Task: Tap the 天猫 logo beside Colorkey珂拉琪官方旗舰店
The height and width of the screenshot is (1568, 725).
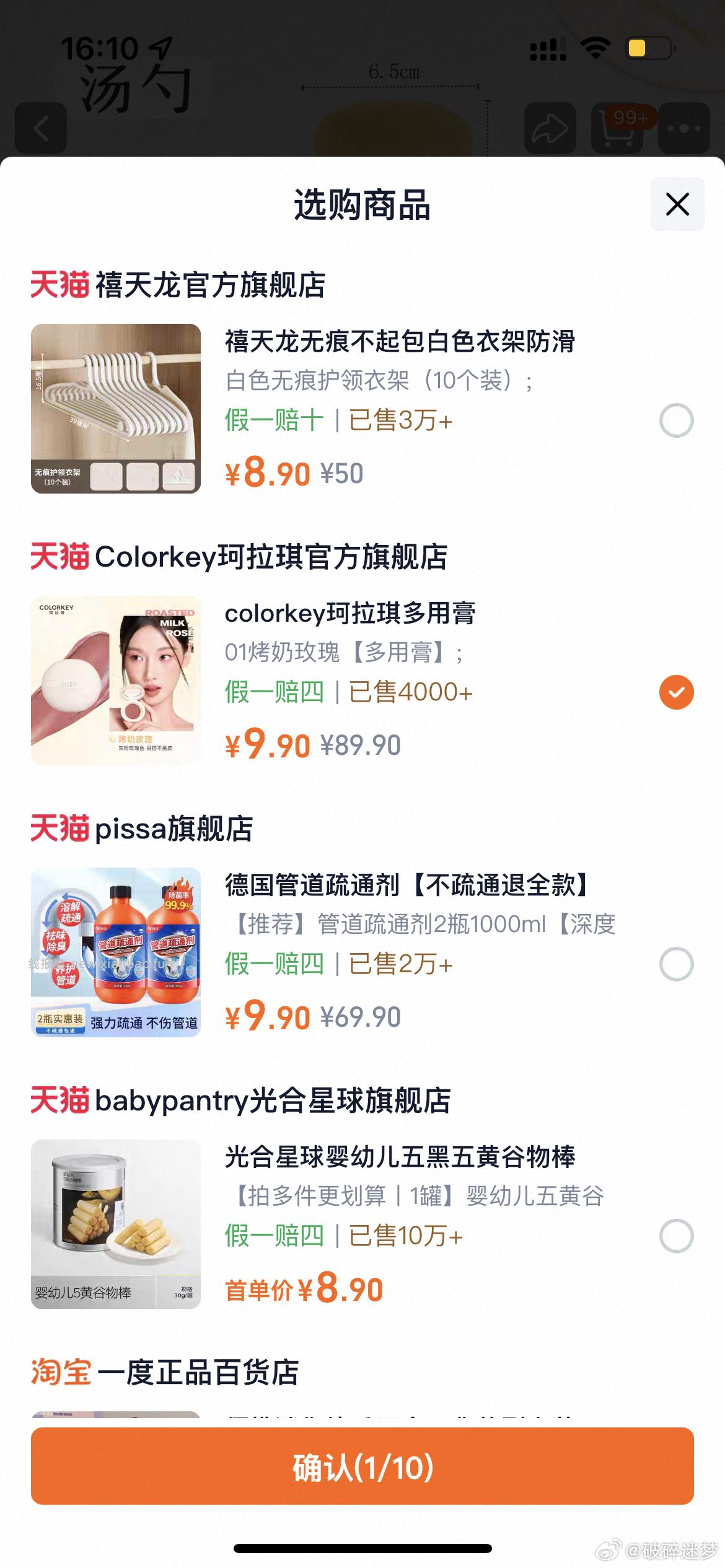Action: click(59, 559)
